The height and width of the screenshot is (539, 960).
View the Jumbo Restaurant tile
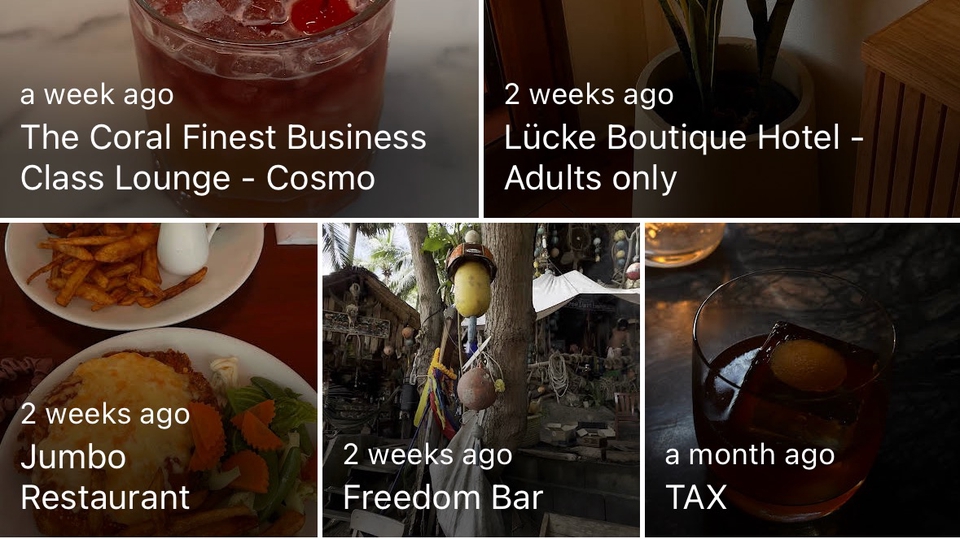click(158, 380)
